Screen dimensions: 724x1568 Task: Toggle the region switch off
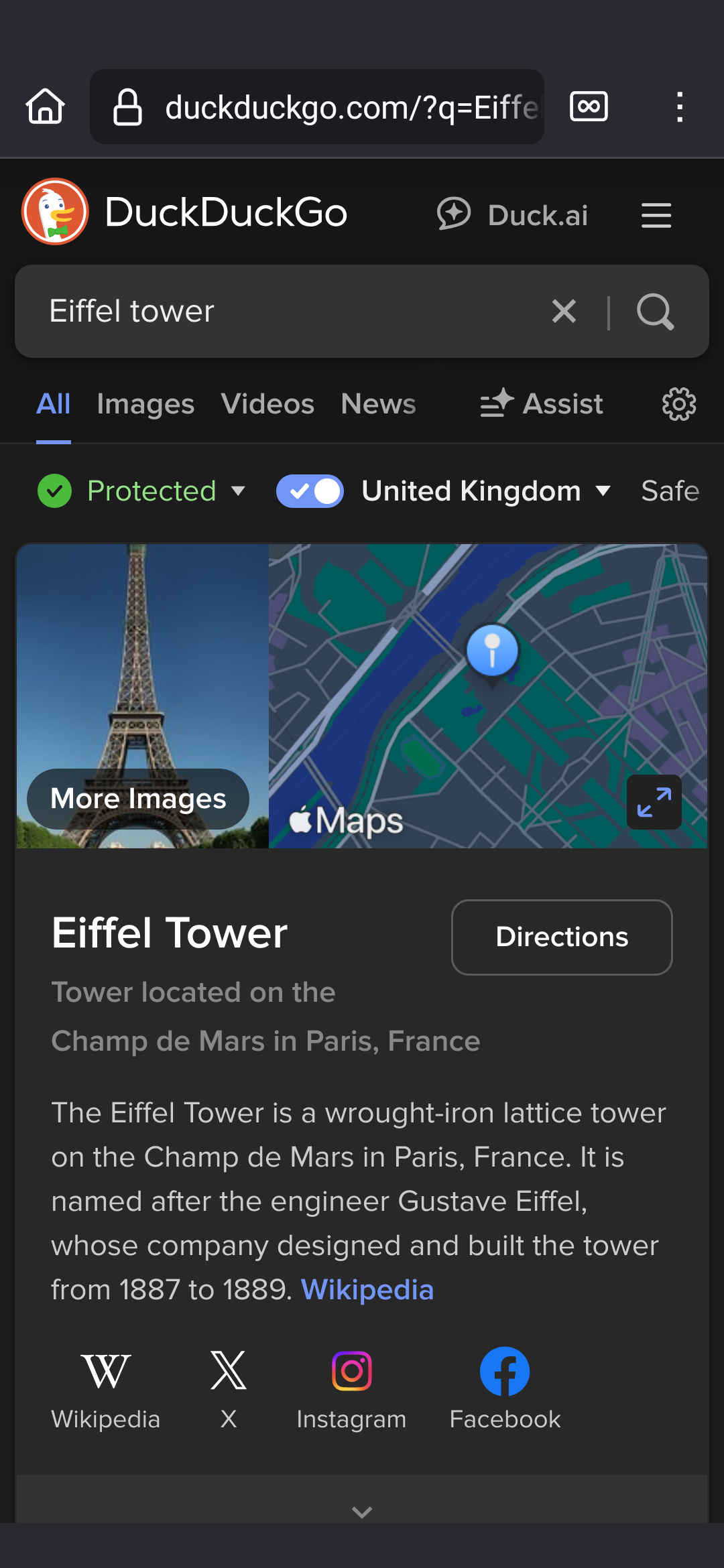click(310, 491)
